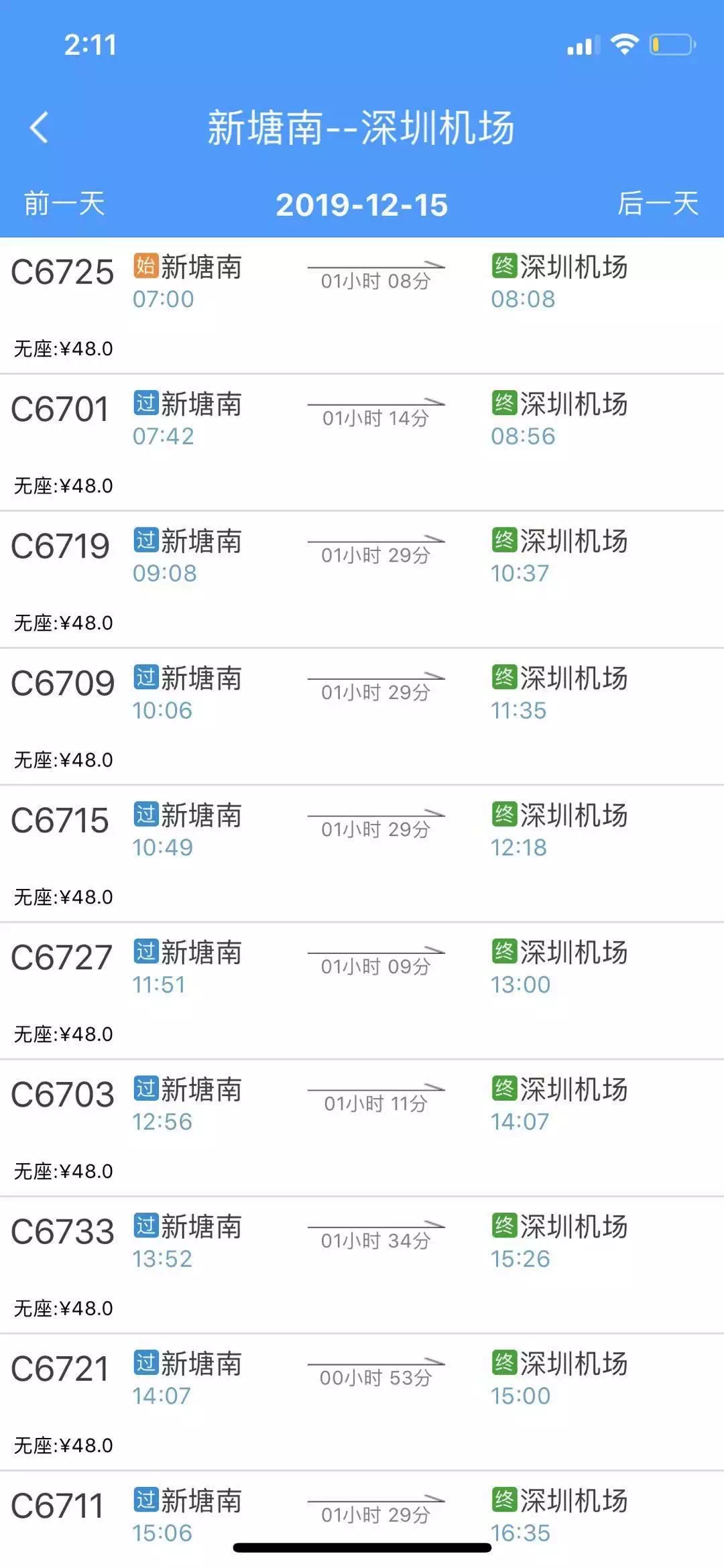The width and height of the screenshot is (724, 1568).
Task: Open train C6709 departing at 10:06
Action: (362, 717)
